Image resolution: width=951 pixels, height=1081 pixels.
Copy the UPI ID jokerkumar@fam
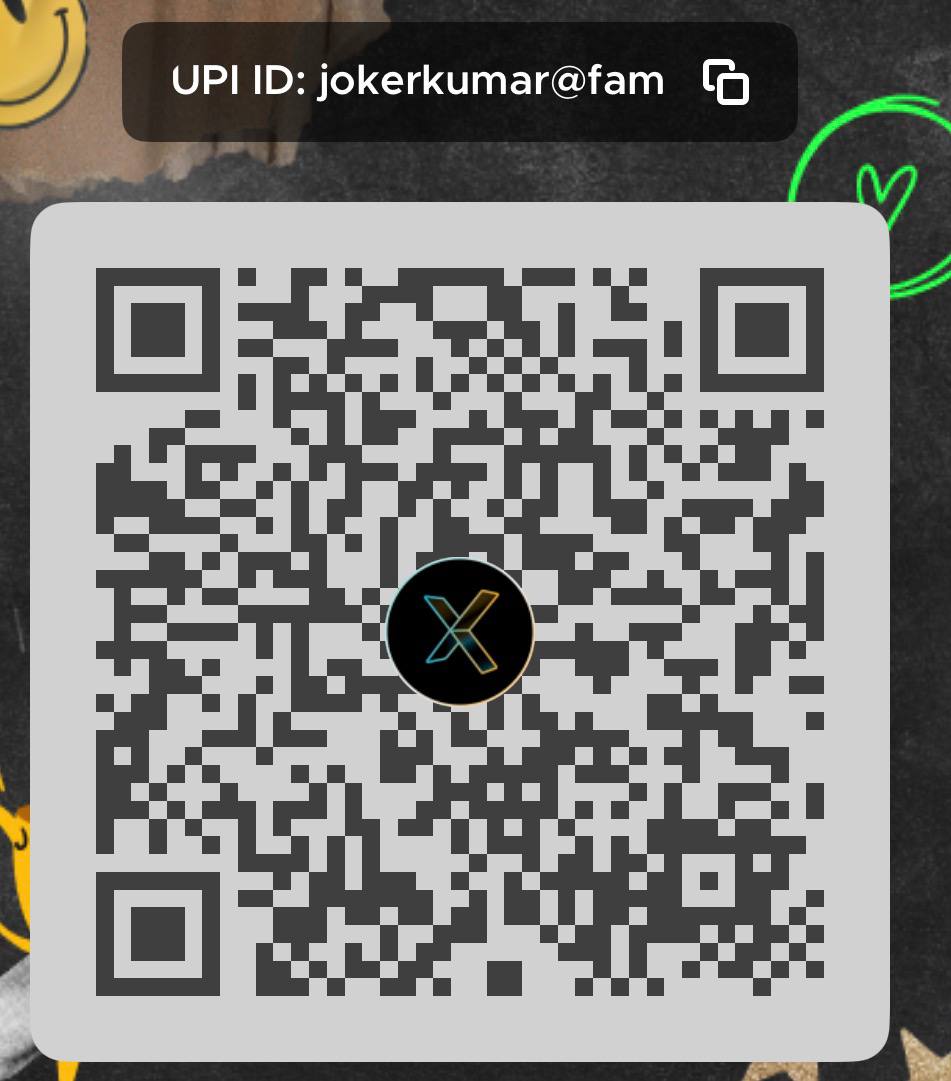[x=726, y=82]
